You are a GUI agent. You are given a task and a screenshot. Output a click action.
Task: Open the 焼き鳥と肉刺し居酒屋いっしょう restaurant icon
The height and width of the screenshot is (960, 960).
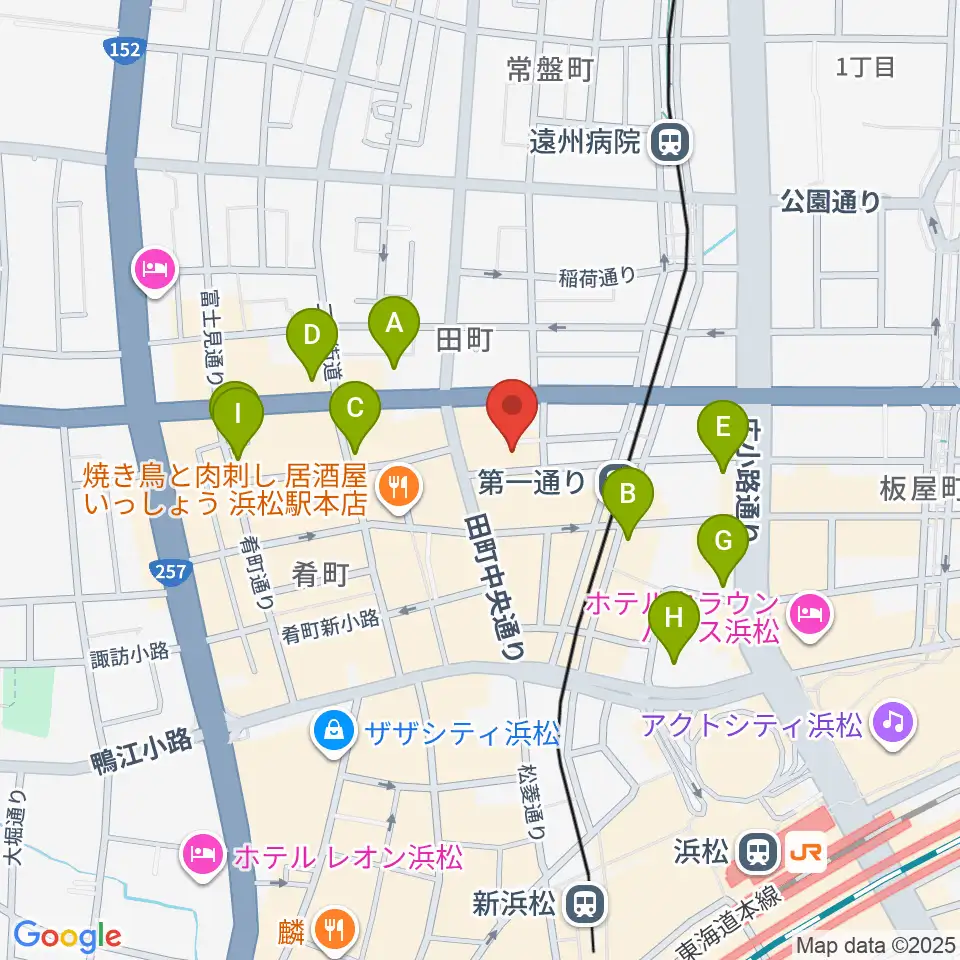[399, 489]
